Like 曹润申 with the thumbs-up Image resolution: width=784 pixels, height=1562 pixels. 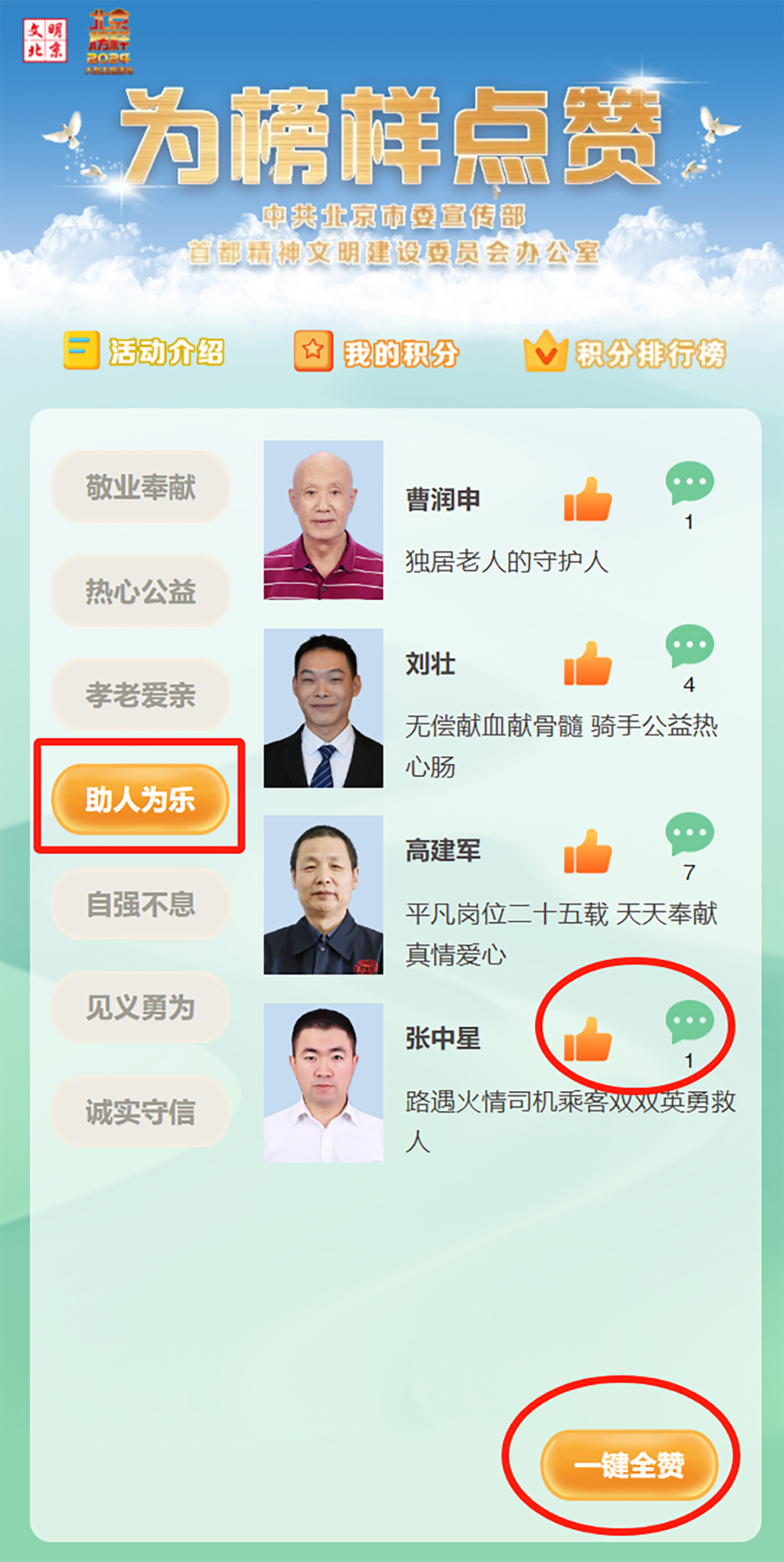(587, 500)
